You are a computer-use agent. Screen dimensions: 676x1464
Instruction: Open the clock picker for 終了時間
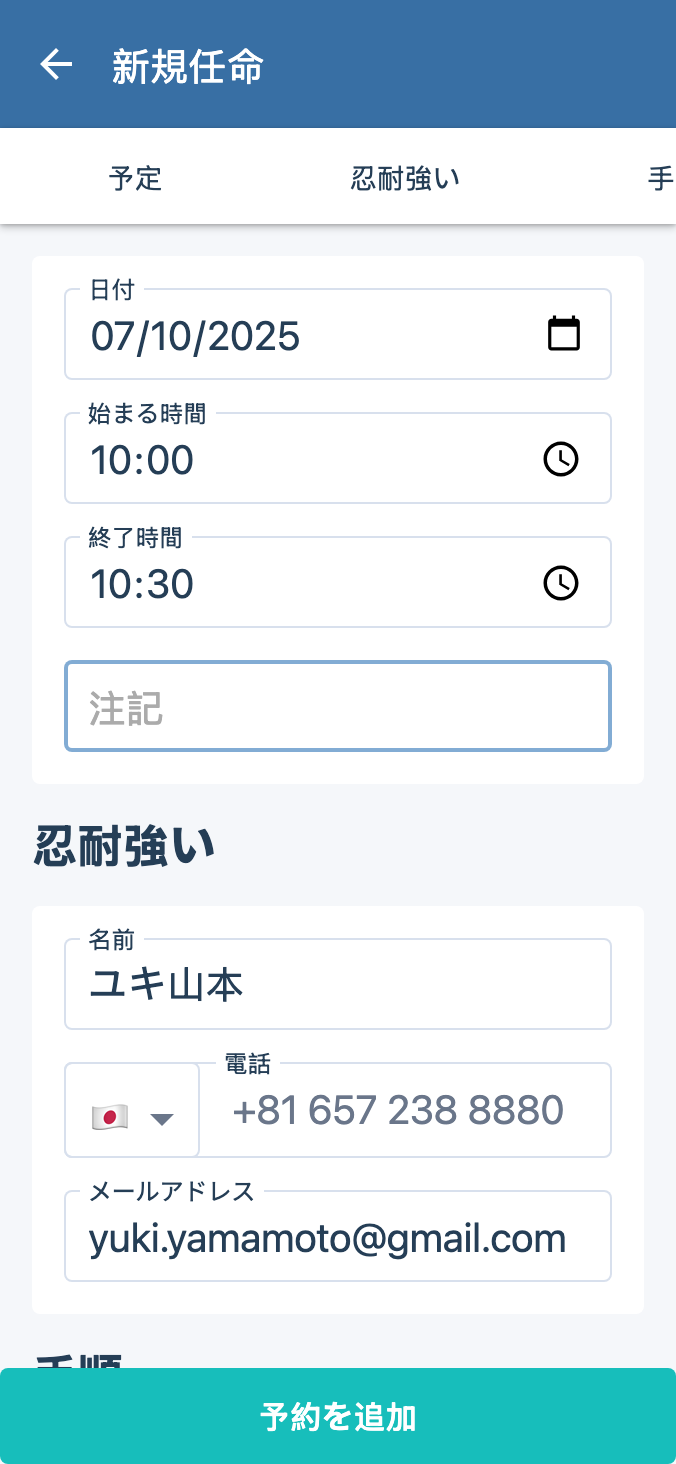tap(560, 583)
